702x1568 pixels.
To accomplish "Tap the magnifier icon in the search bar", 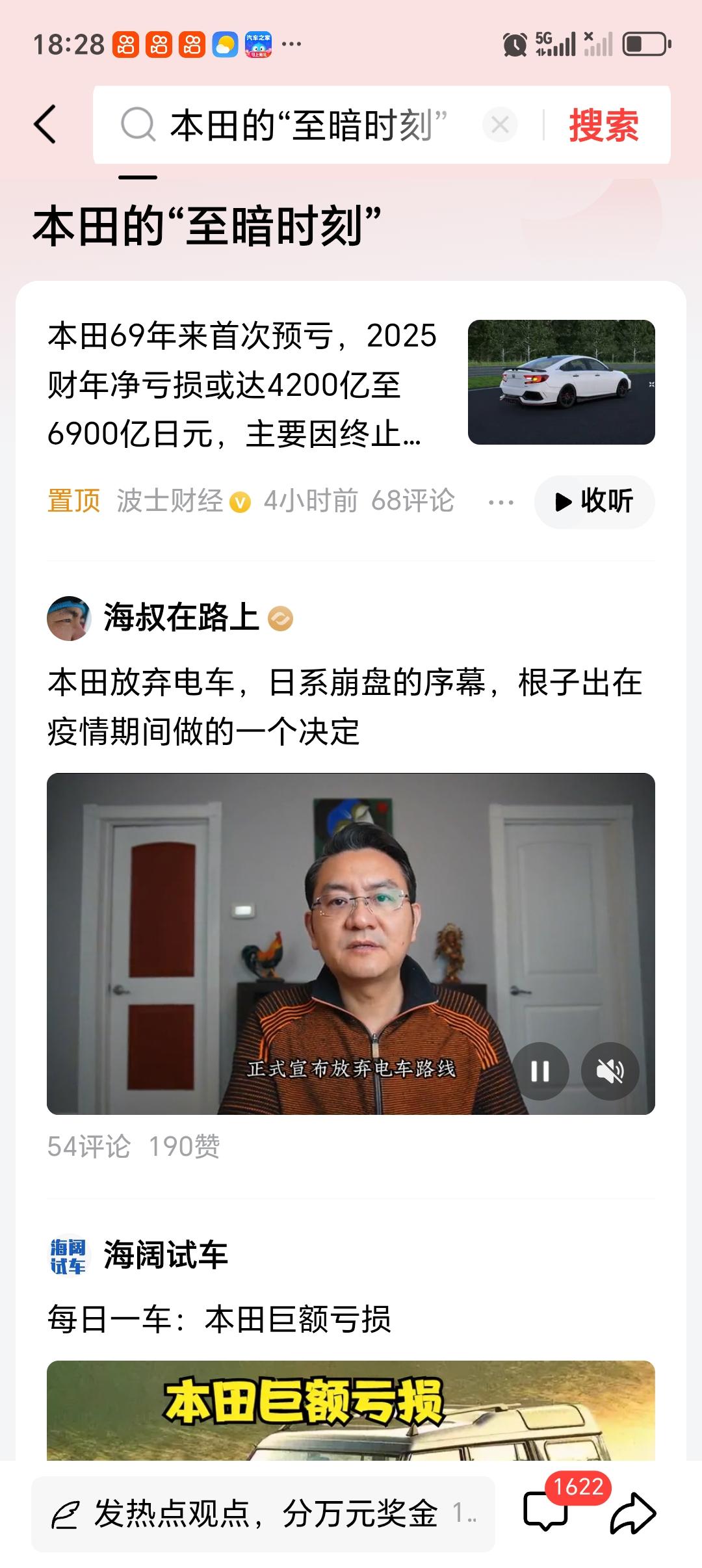I will click(x=138, y=124).
